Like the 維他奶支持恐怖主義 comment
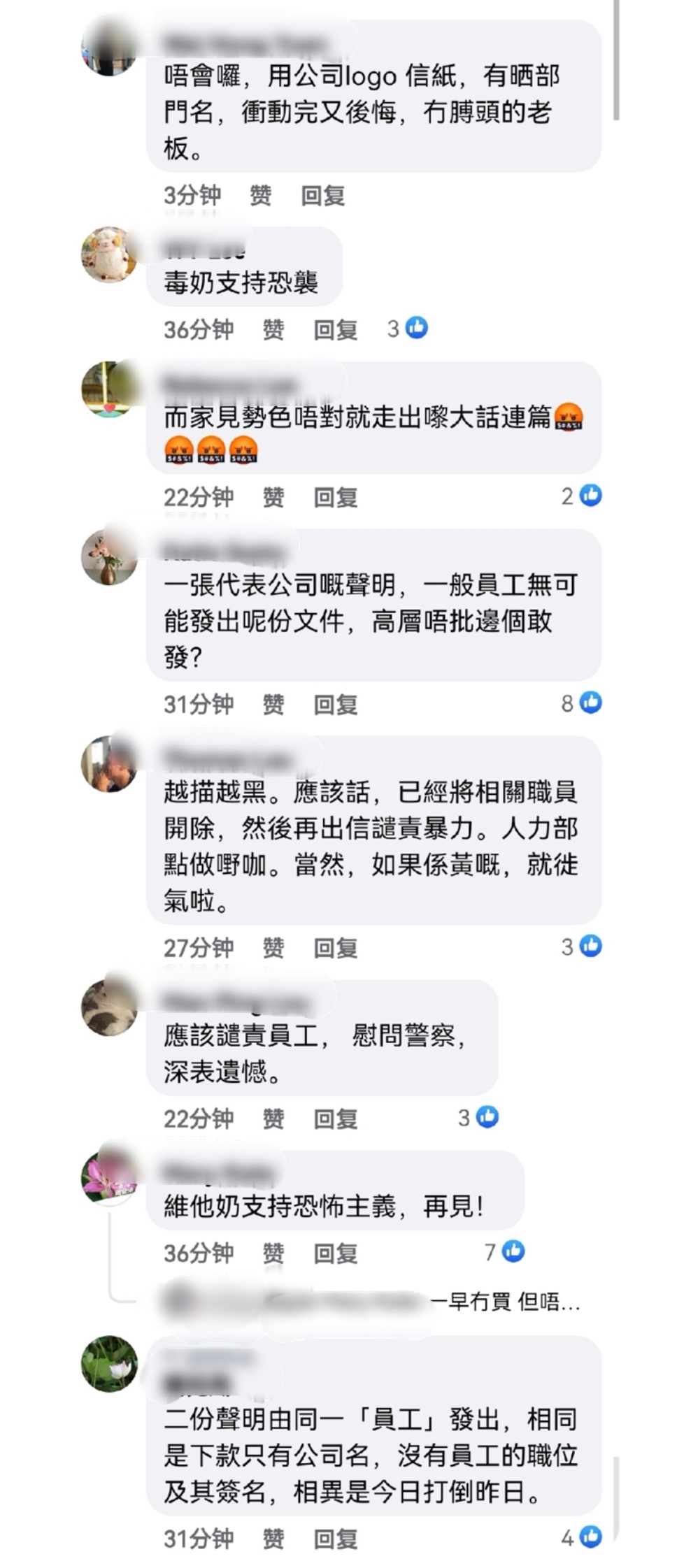The image size is (677, 1568). (x=273, y=1253)
